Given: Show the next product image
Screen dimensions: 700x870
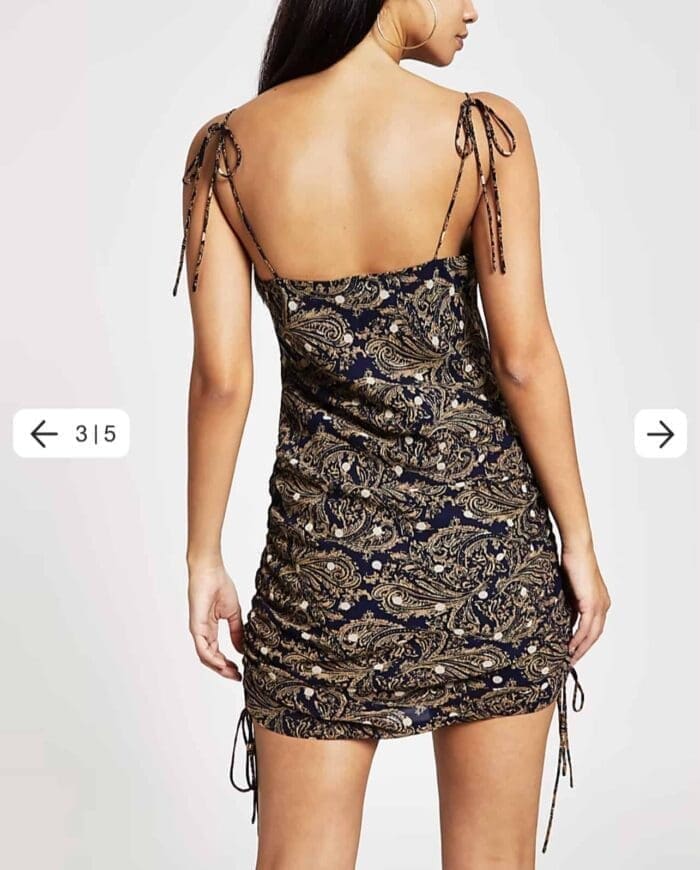Looking at the screenshot, I should click(660, 433).
